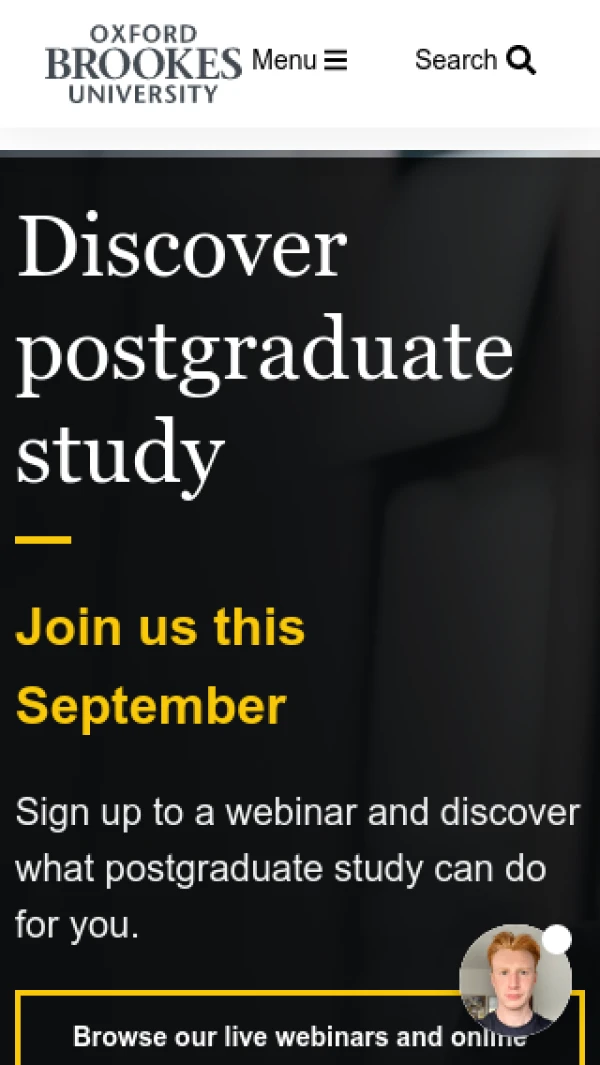Image resolution: width=600 pixels, height=1065 pixels.
Task: Open the Search tool
Action: (x=475, y=61)
